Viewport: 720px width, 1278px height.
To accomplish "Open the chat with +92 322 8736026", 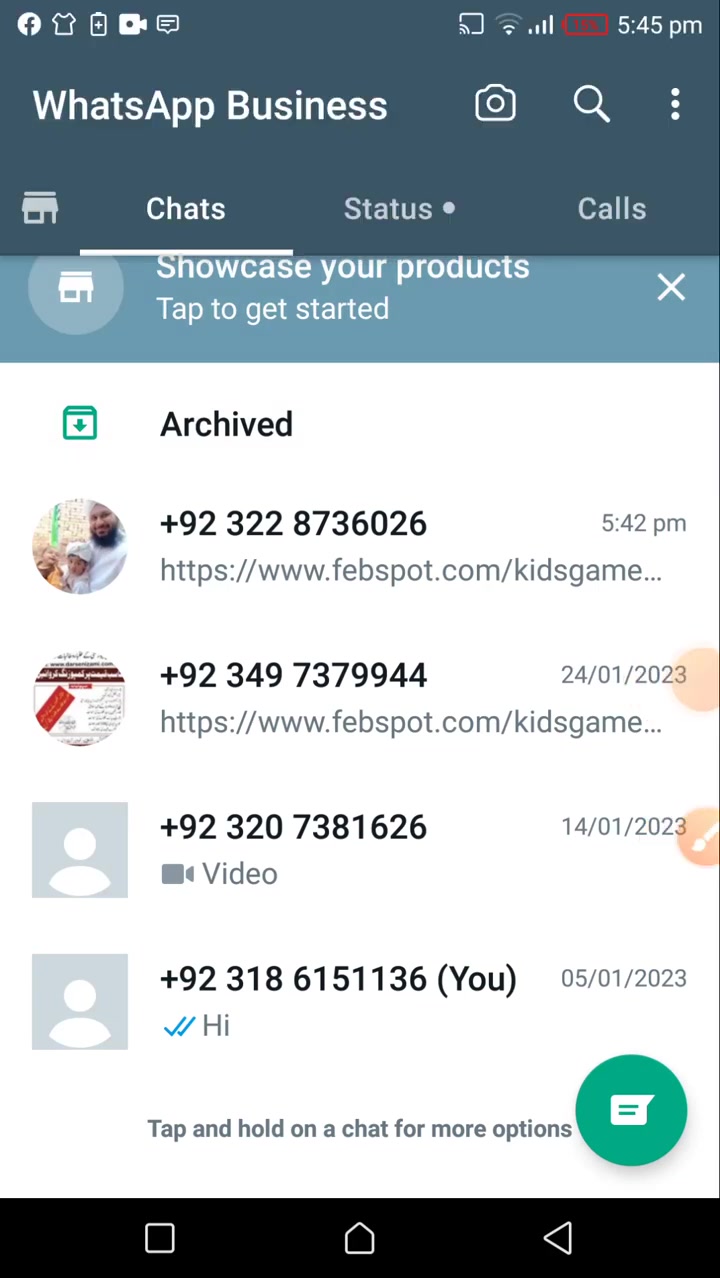I will pyautogui.click(x=360, y=546).
